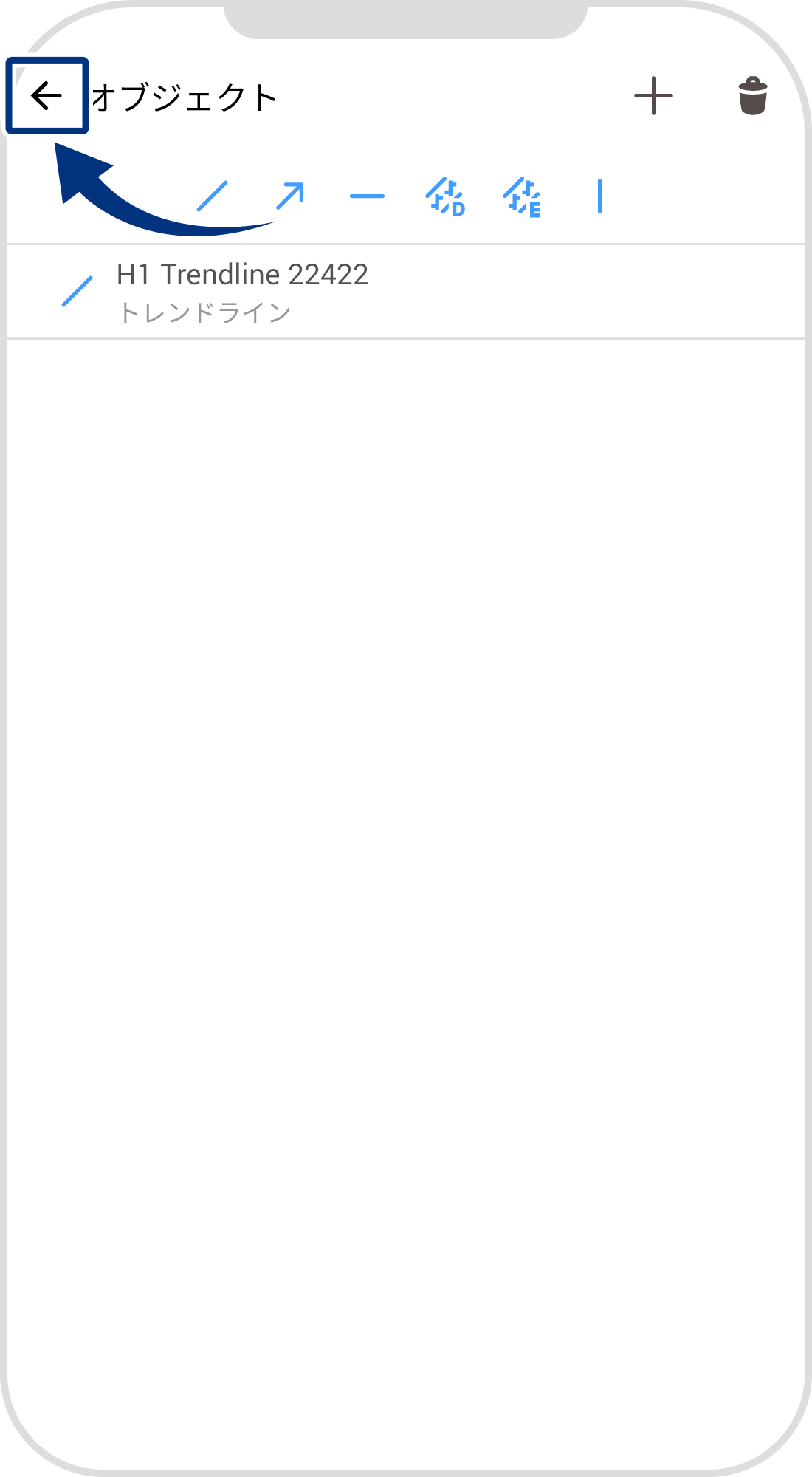Select the channel tool marked D
Viewport: 812px width, 1477px height.
coord(445,197)
